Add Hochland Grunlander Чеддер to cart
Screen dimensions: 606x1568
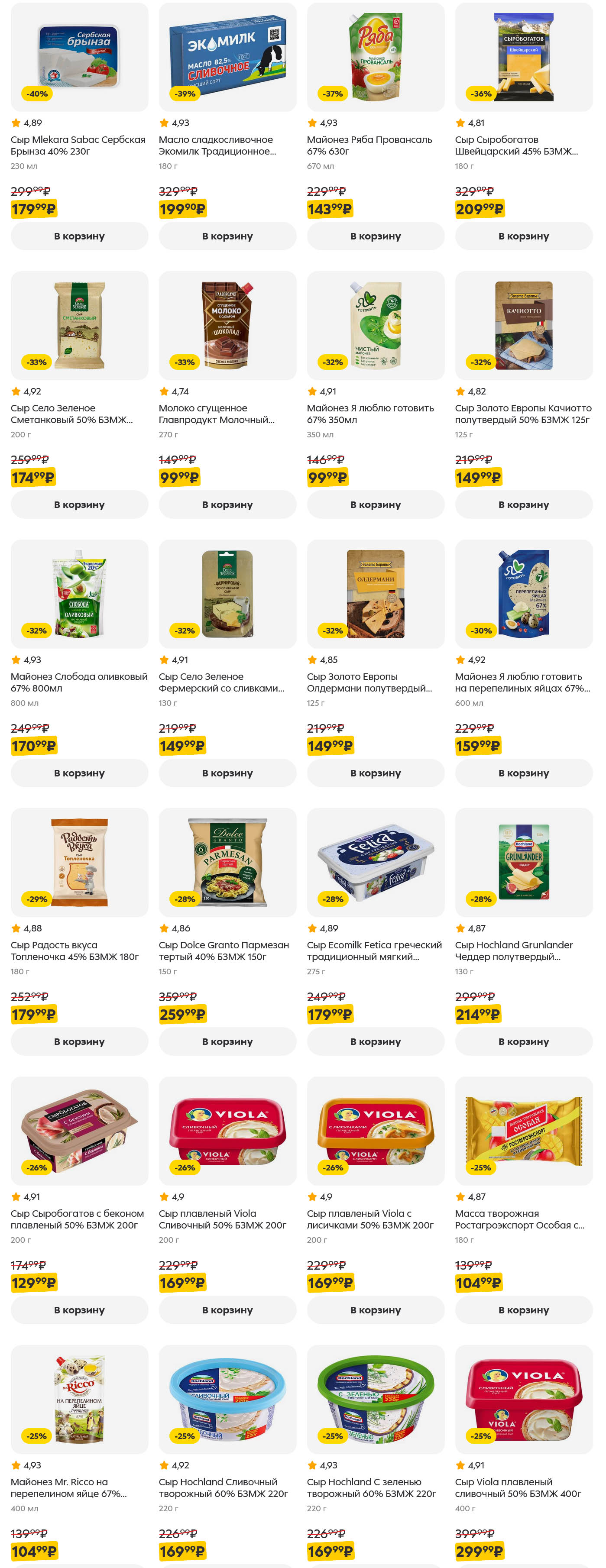523,1041
